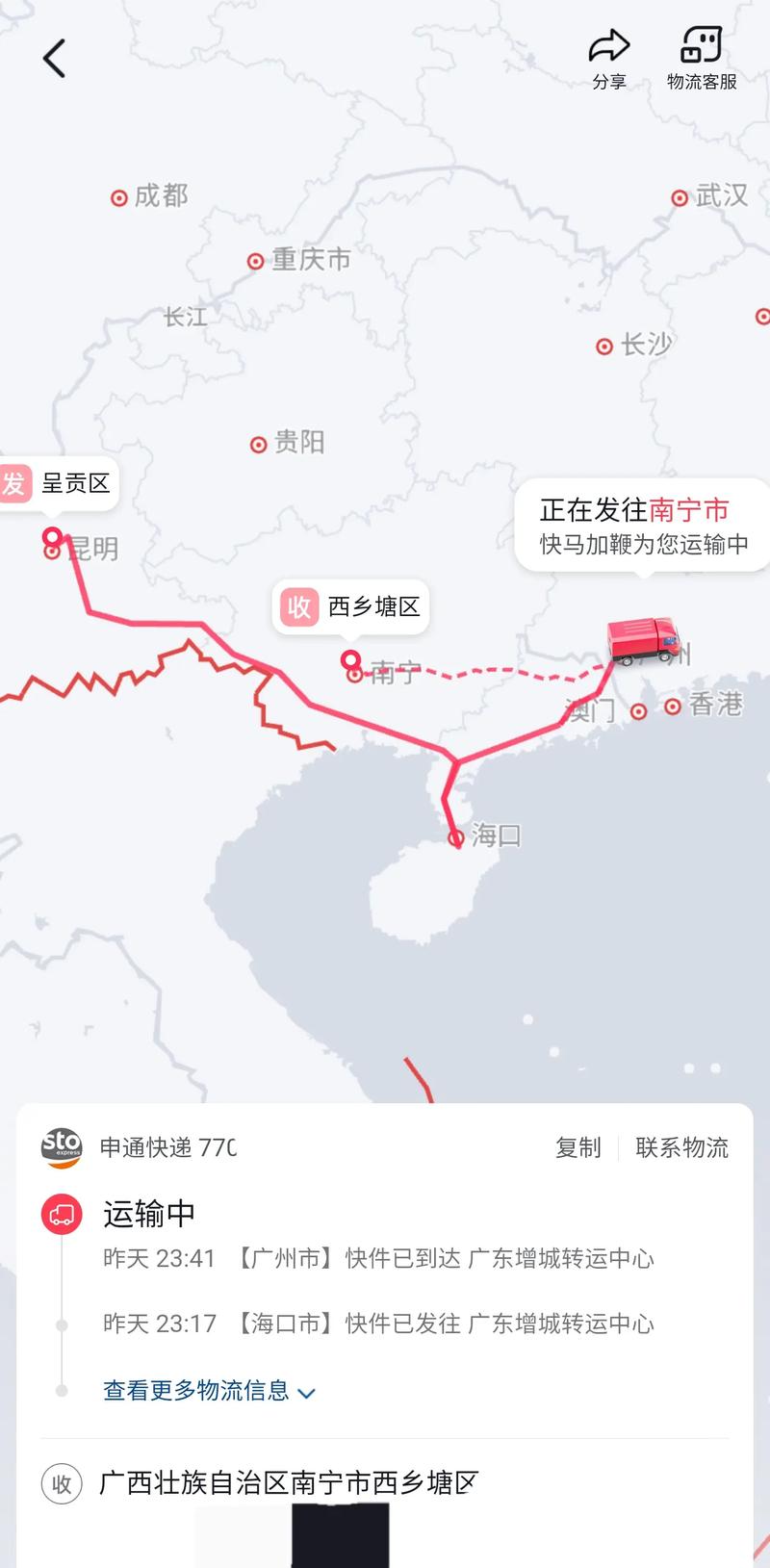Viewport: 770px width, 1568px height.
Task: Expand 查看更多物流信息 for more tracking details
Action: tap(194, 1391)
